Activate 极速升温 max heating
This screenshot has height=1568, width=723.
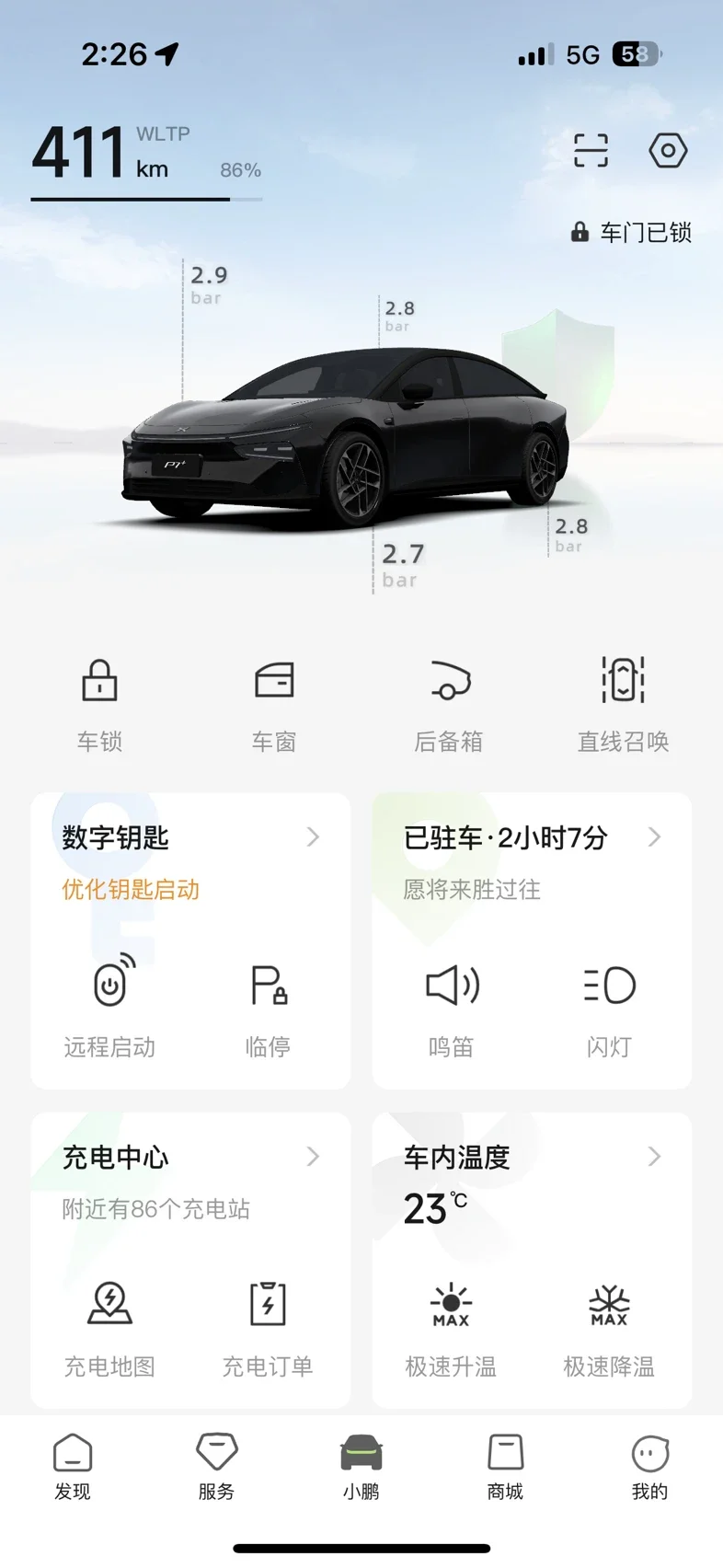[451, 1326]
